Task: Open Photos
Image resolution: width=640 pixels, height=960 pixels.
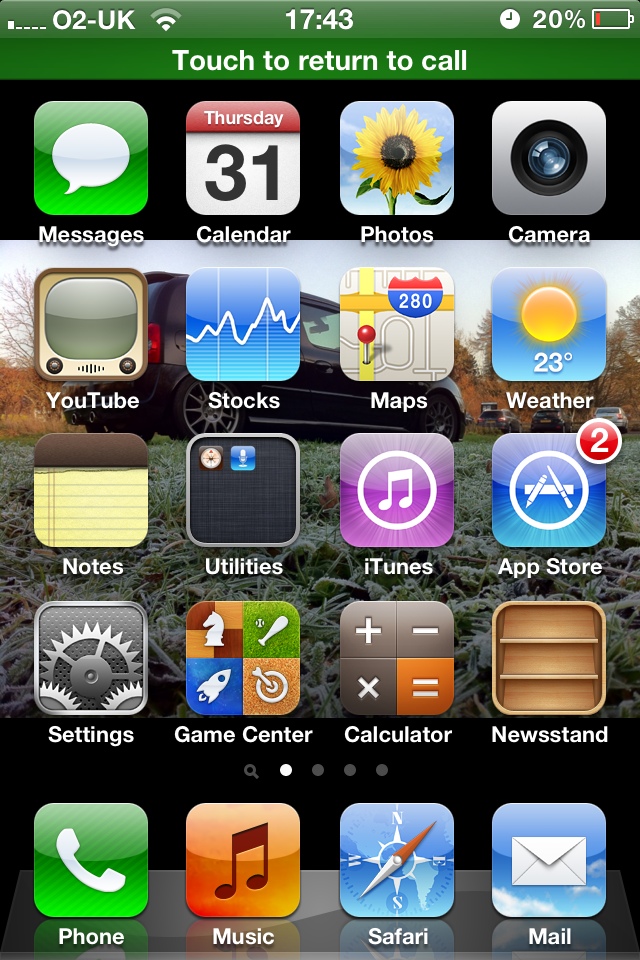Action: pyautogui.click(x=397, y=158)
